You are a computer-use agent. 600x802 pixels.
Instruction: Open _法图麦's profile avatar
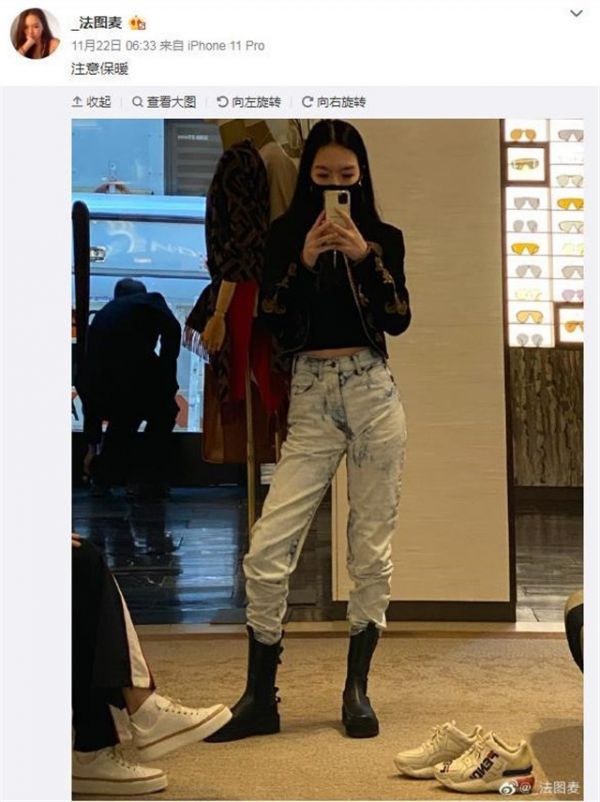(x=35, y=34)
